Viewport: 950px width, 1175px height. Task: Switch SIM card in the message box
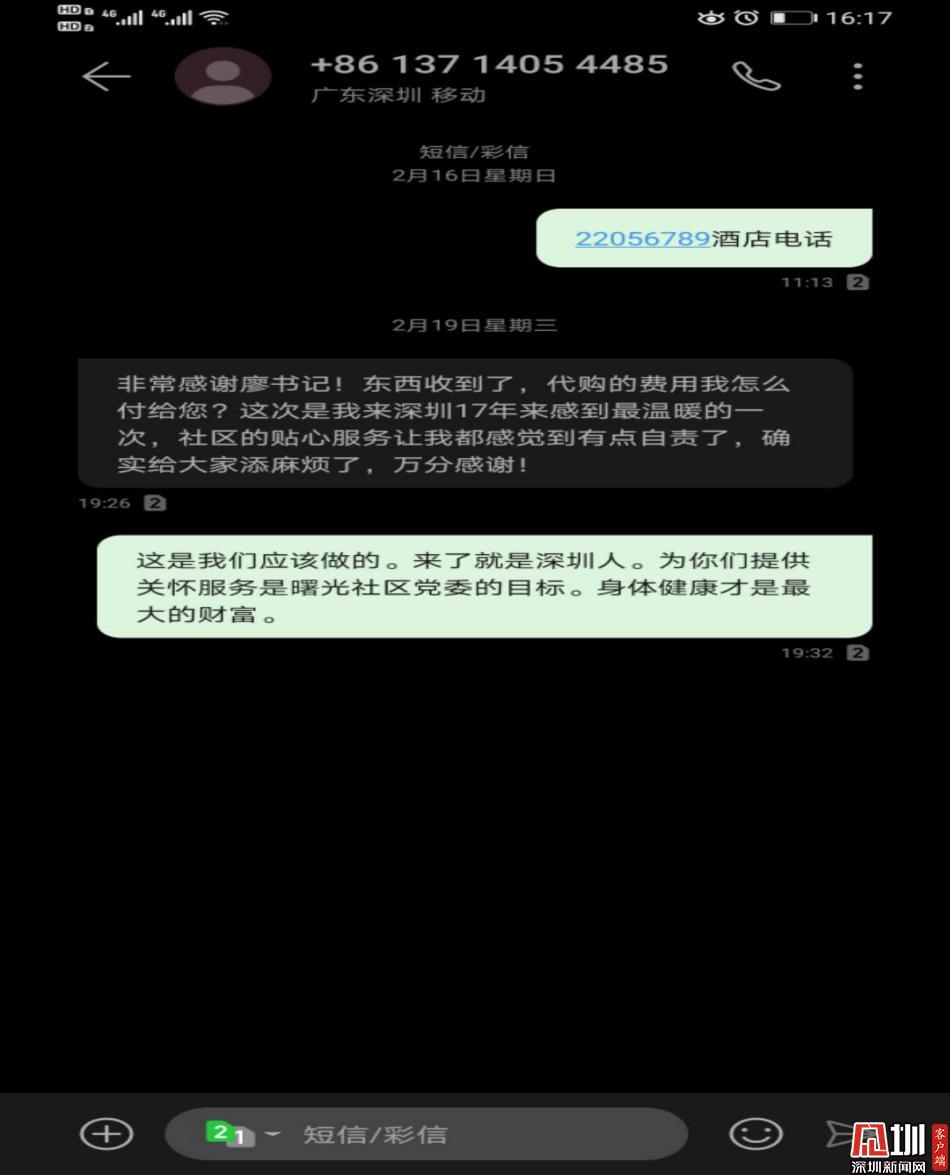click(x=240, y=1134)
